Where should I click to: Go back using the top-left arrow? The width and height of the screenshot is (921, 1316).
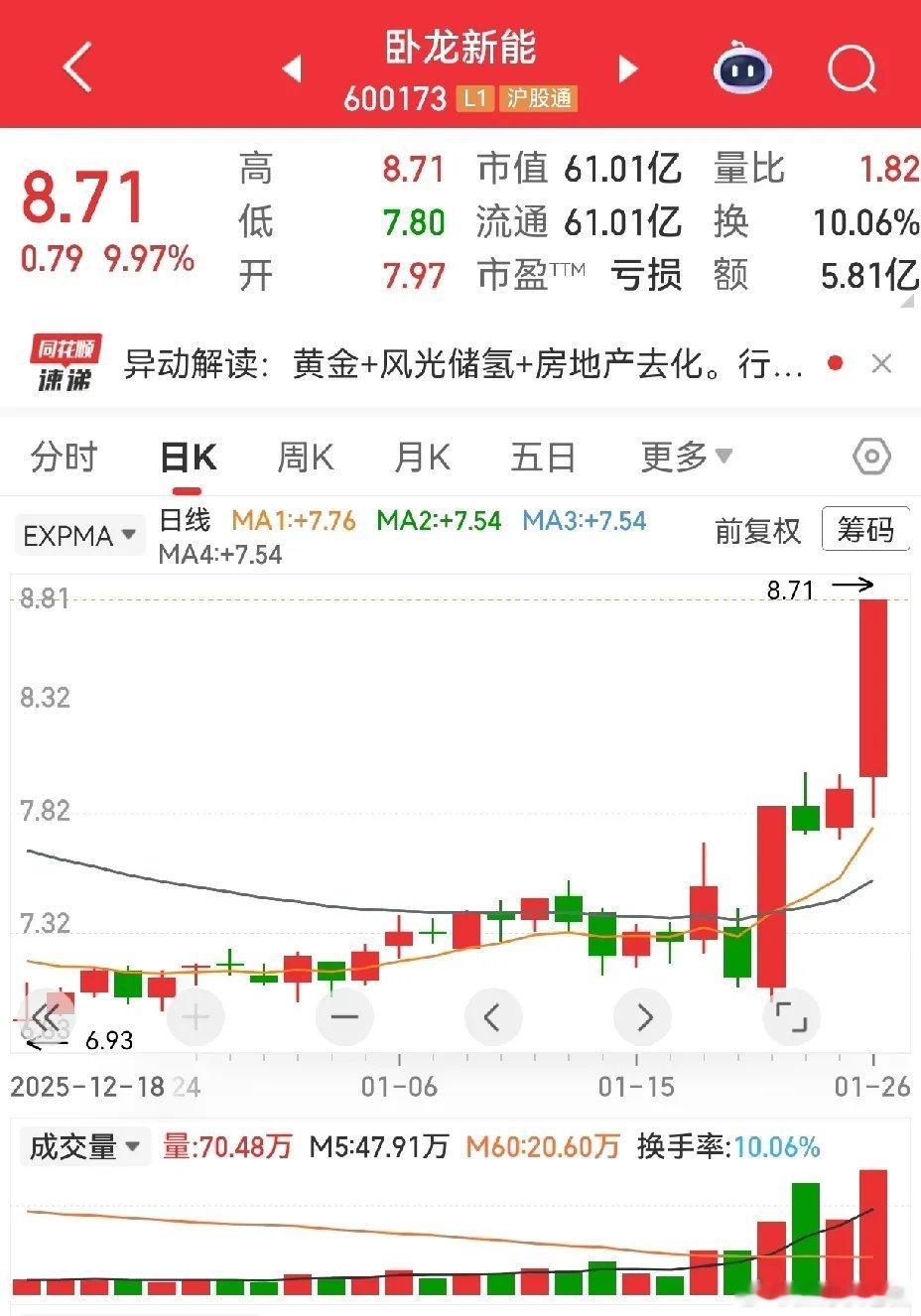coord(77,68)
